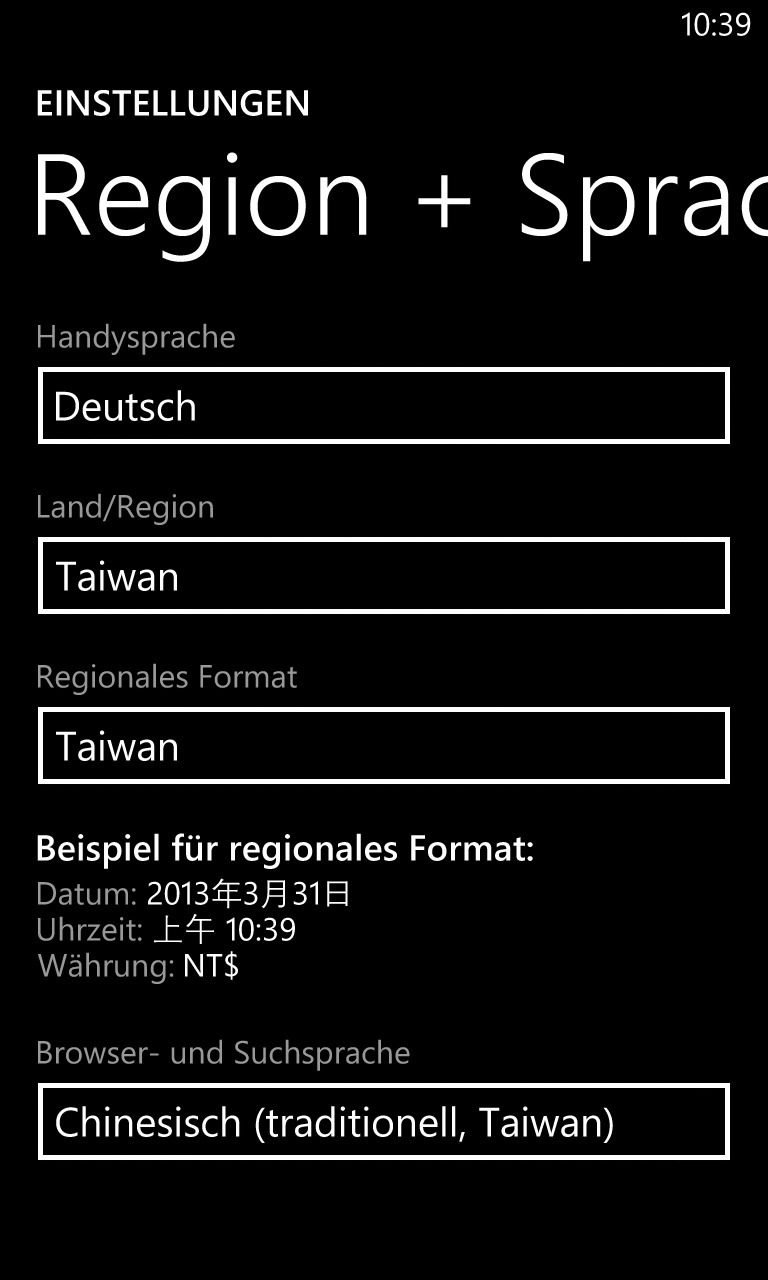
Task: Change the Land/Region selection from Taiwan
Action: pos(384,575)
